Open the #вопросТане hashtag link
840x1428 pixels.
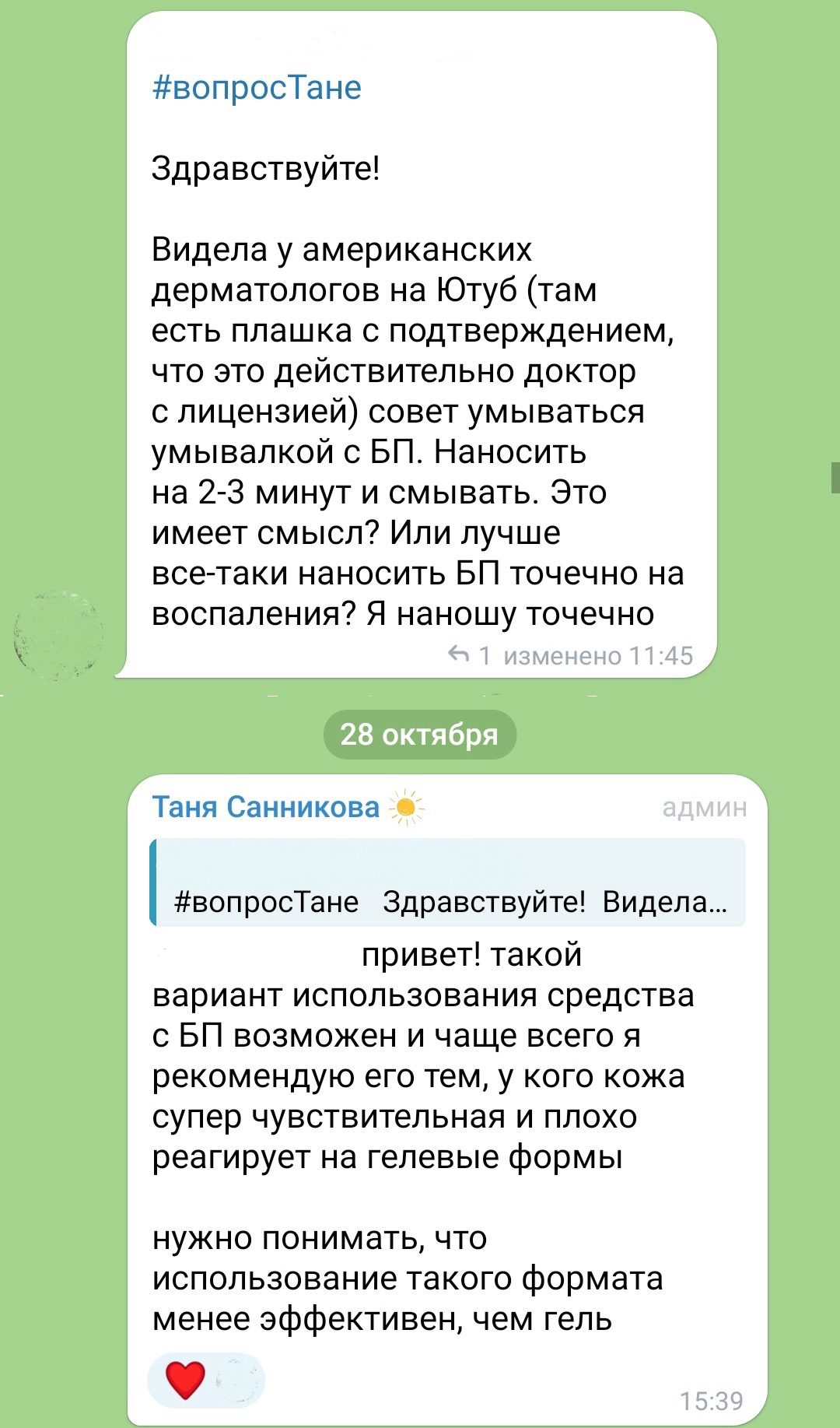pyautogui.click(x=257, y=88)
